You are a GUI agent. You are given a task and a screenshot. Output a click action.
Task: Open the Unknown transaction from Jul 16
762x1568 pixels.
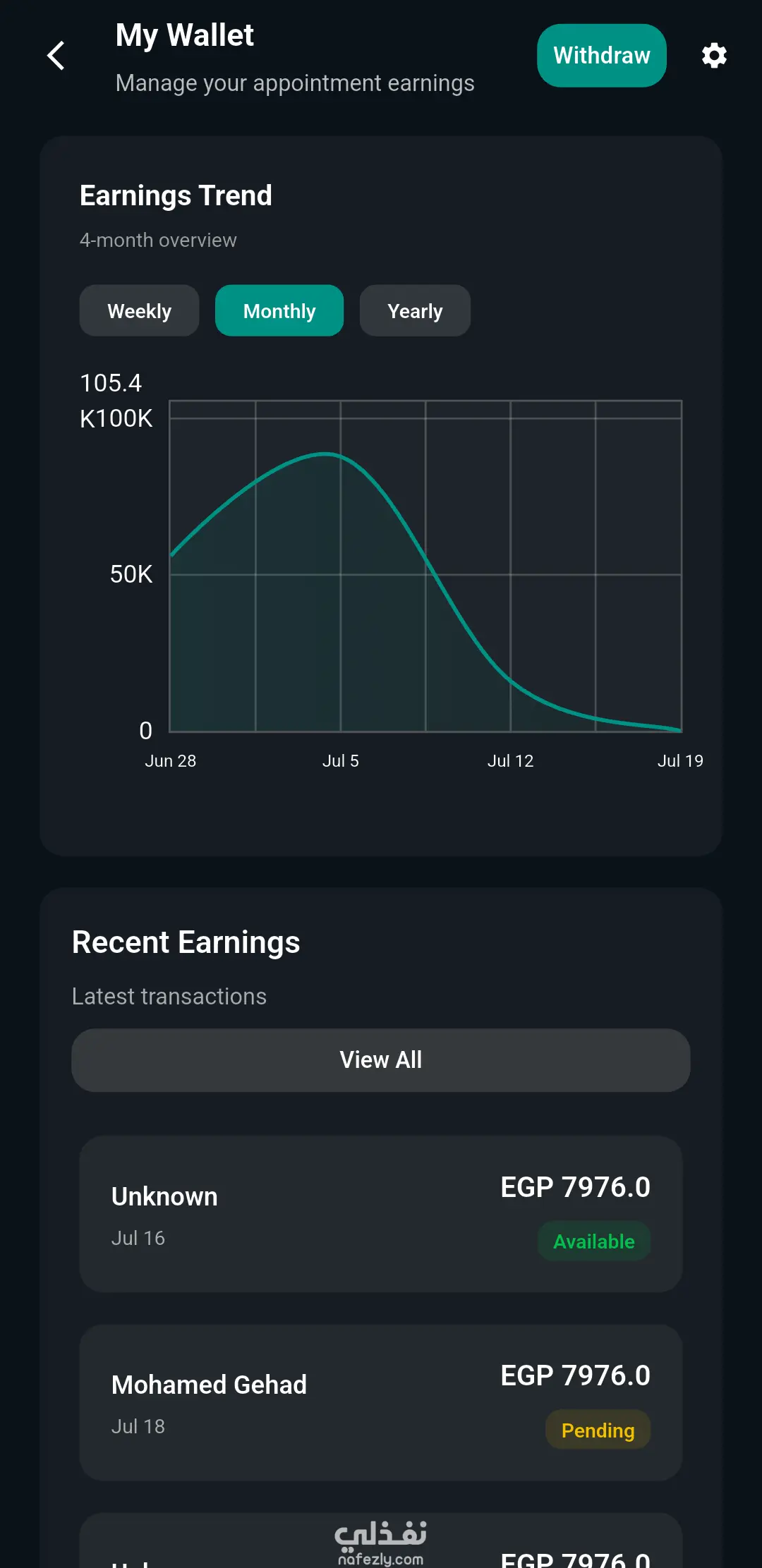(x=381, y=1213)
